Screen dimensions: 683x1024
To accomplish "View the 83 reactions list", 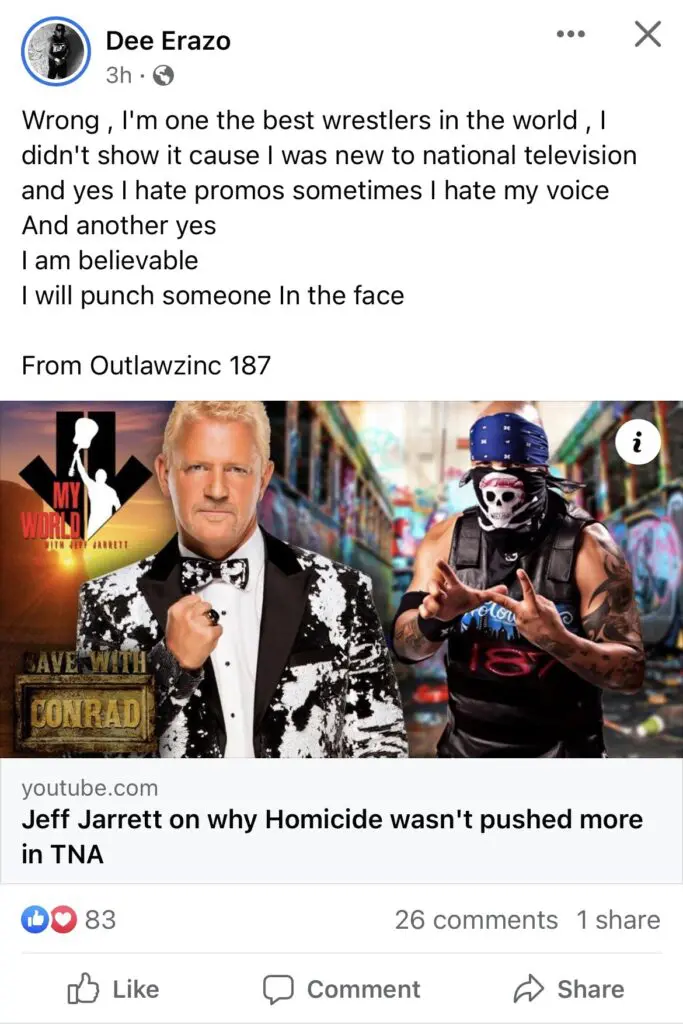I will tap(68, 919).
